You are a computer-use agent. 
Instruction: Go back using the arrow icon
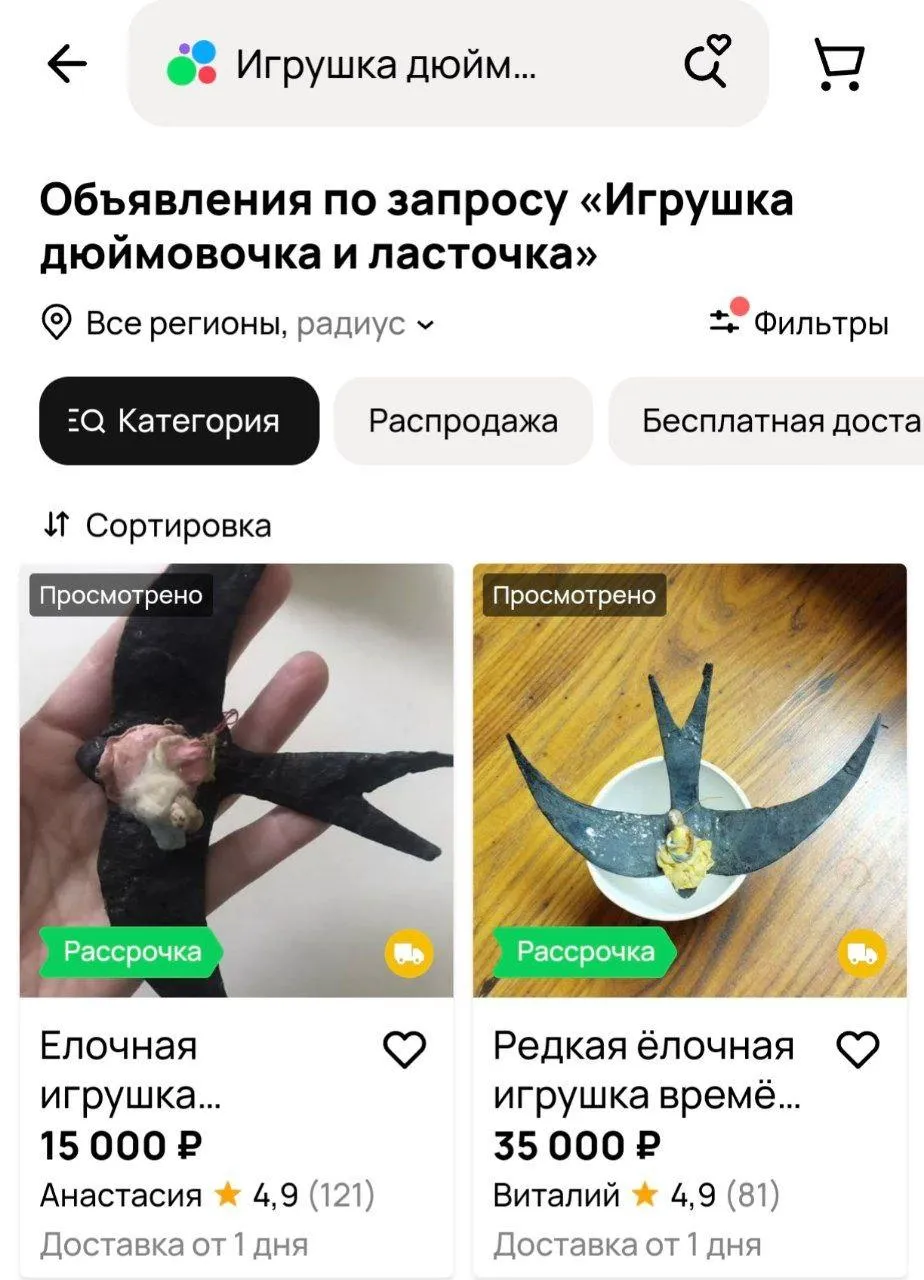pos(67,65)
